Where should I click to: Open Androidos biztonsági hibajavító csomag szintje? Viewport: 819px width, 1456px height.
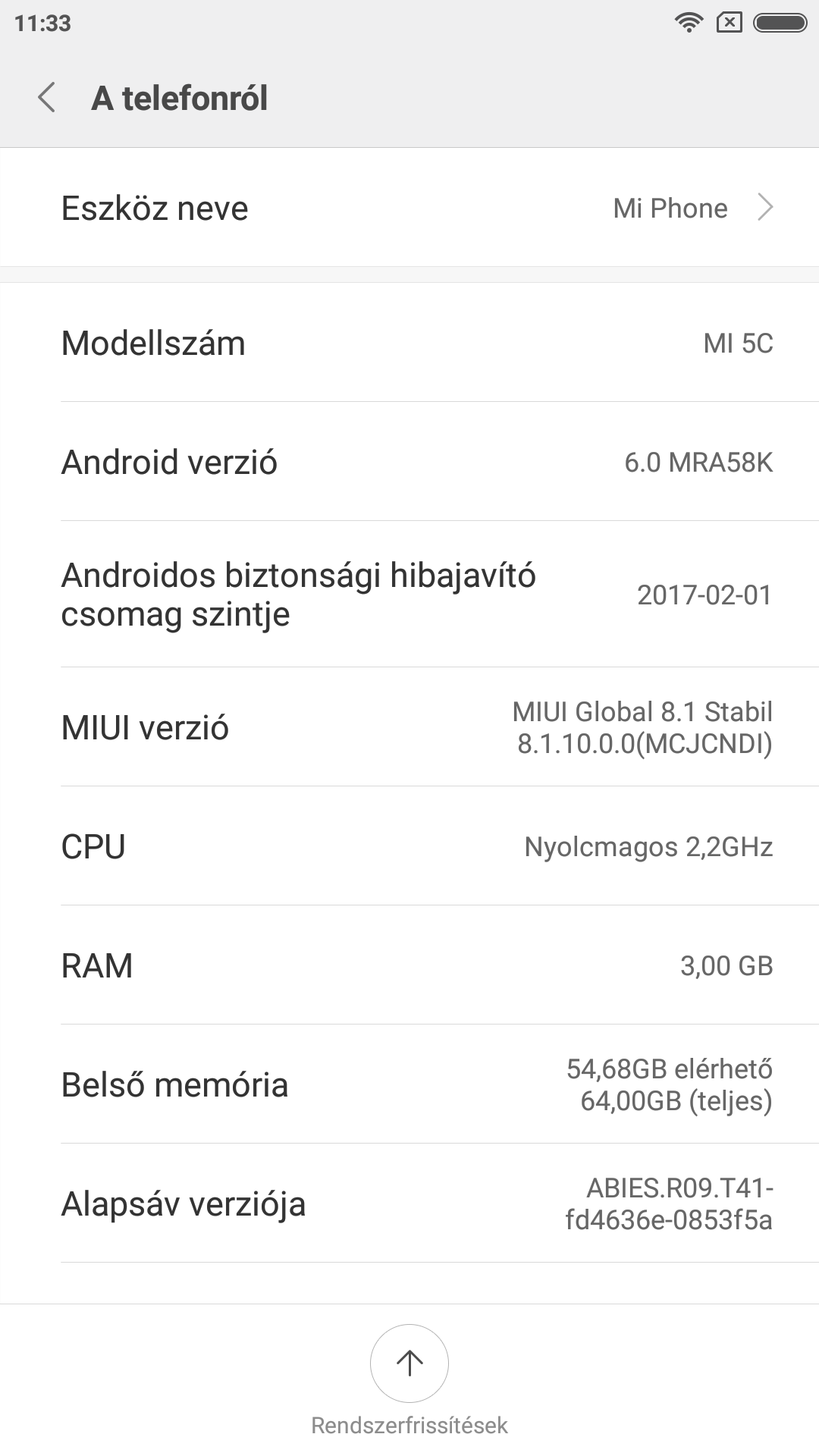[x=409, y=595]
